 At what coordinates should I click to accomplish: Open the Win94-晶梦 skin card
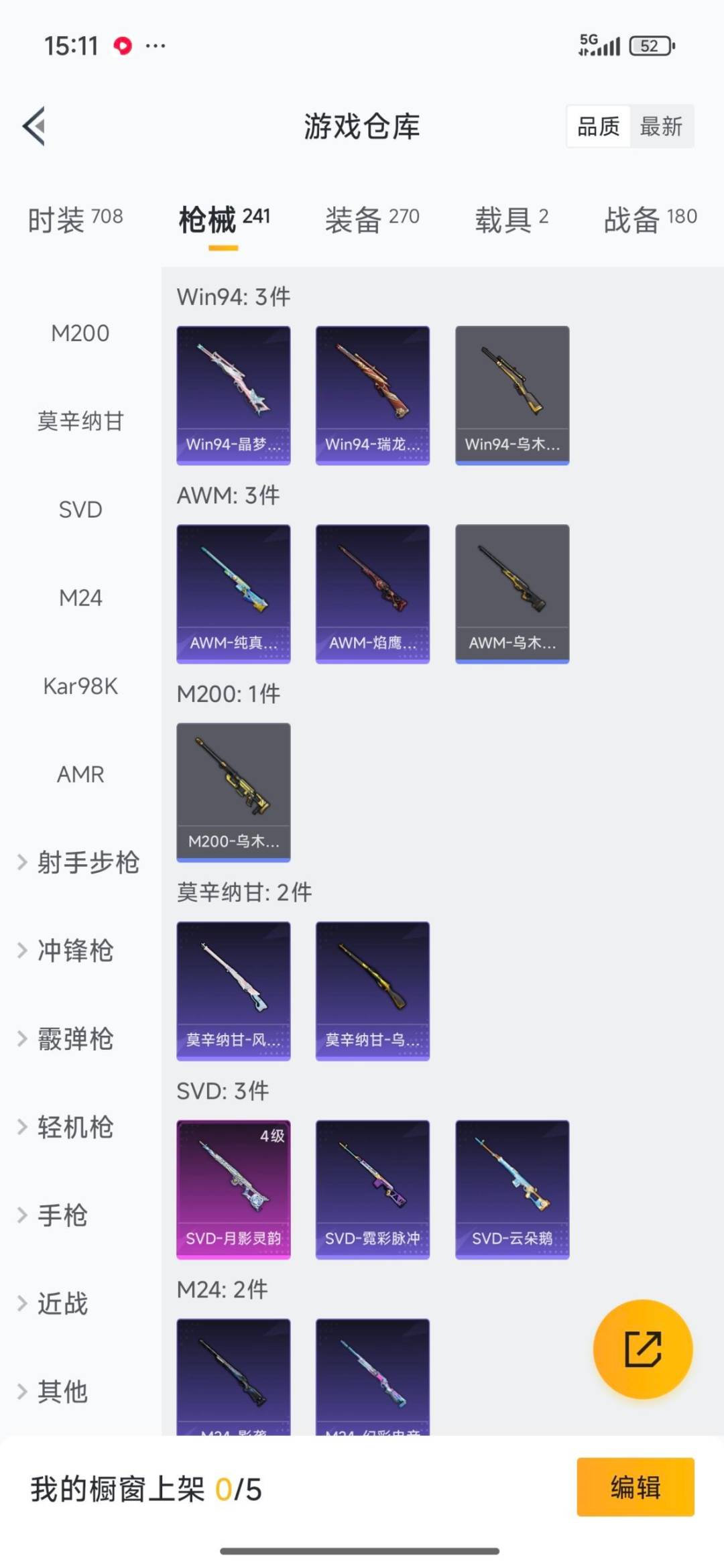click(233, 395)
